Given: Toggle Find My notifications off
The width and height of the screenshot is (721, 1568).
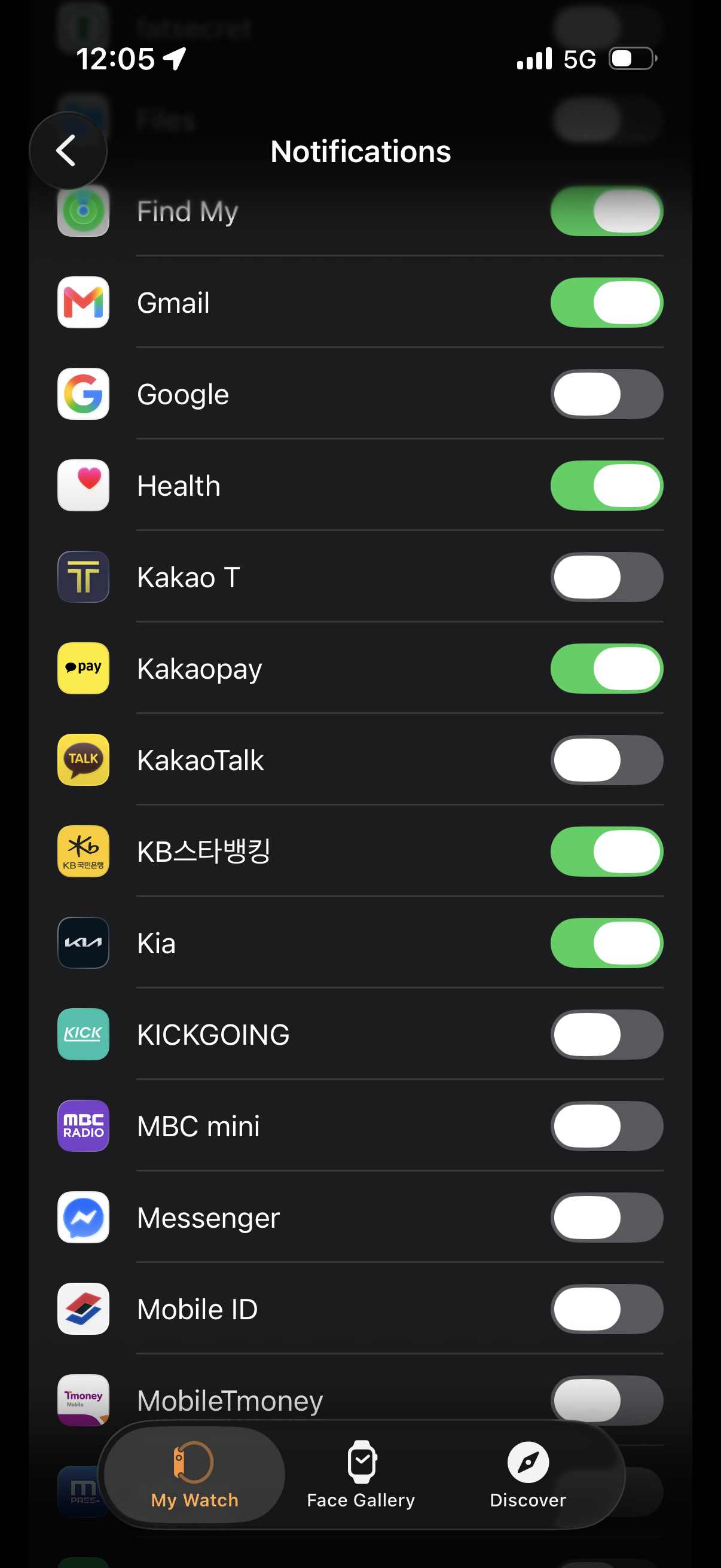Looking at the screenshot, I should tap(606, 211).
